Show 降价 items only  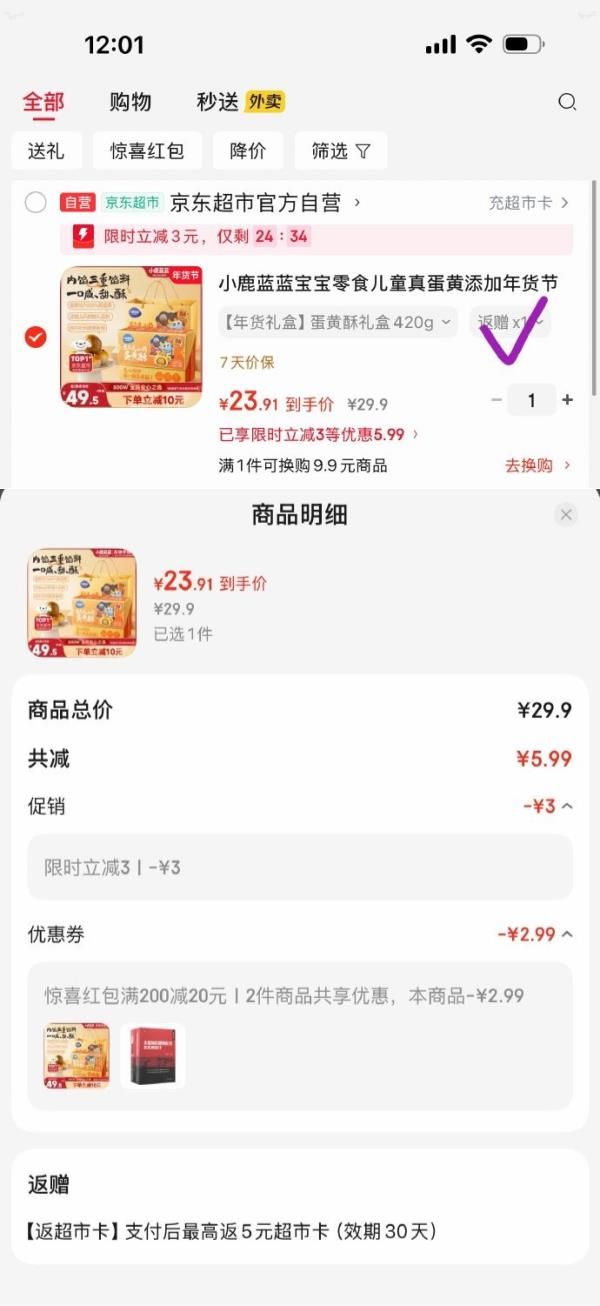click(247, 151)
